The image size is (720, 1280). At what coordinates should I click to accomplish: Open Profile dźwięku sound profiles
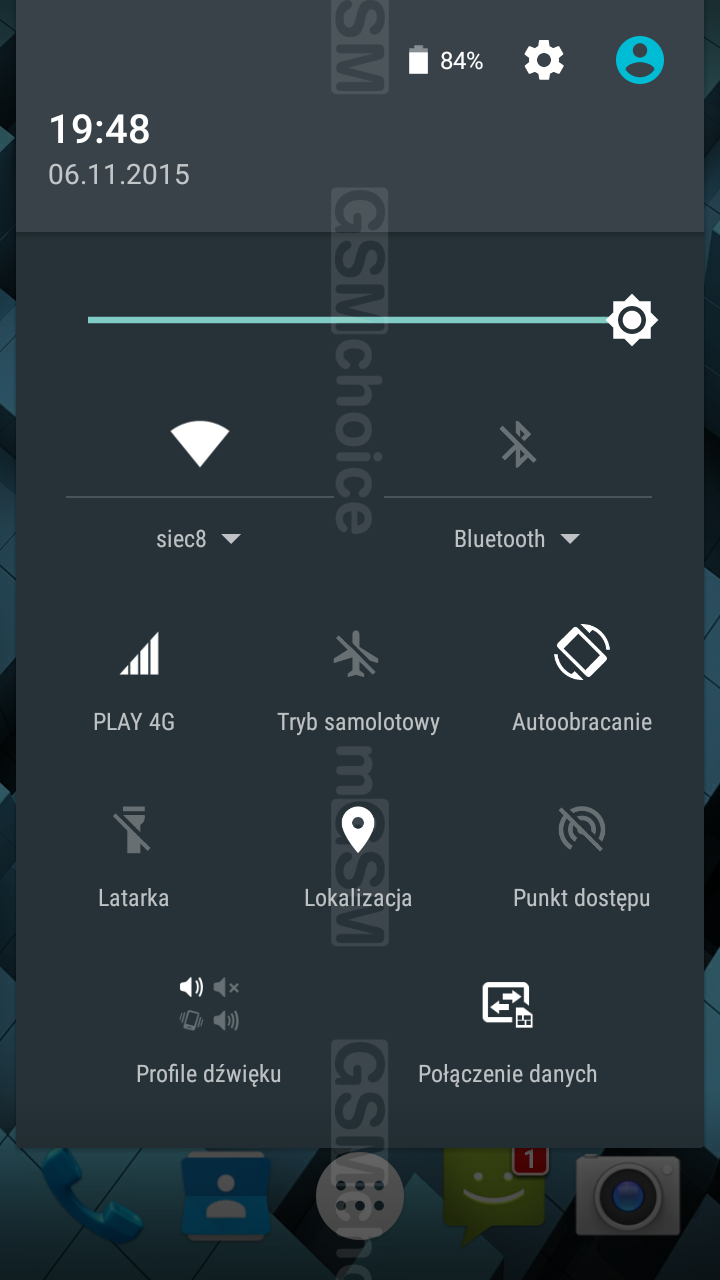(209, 1030)
